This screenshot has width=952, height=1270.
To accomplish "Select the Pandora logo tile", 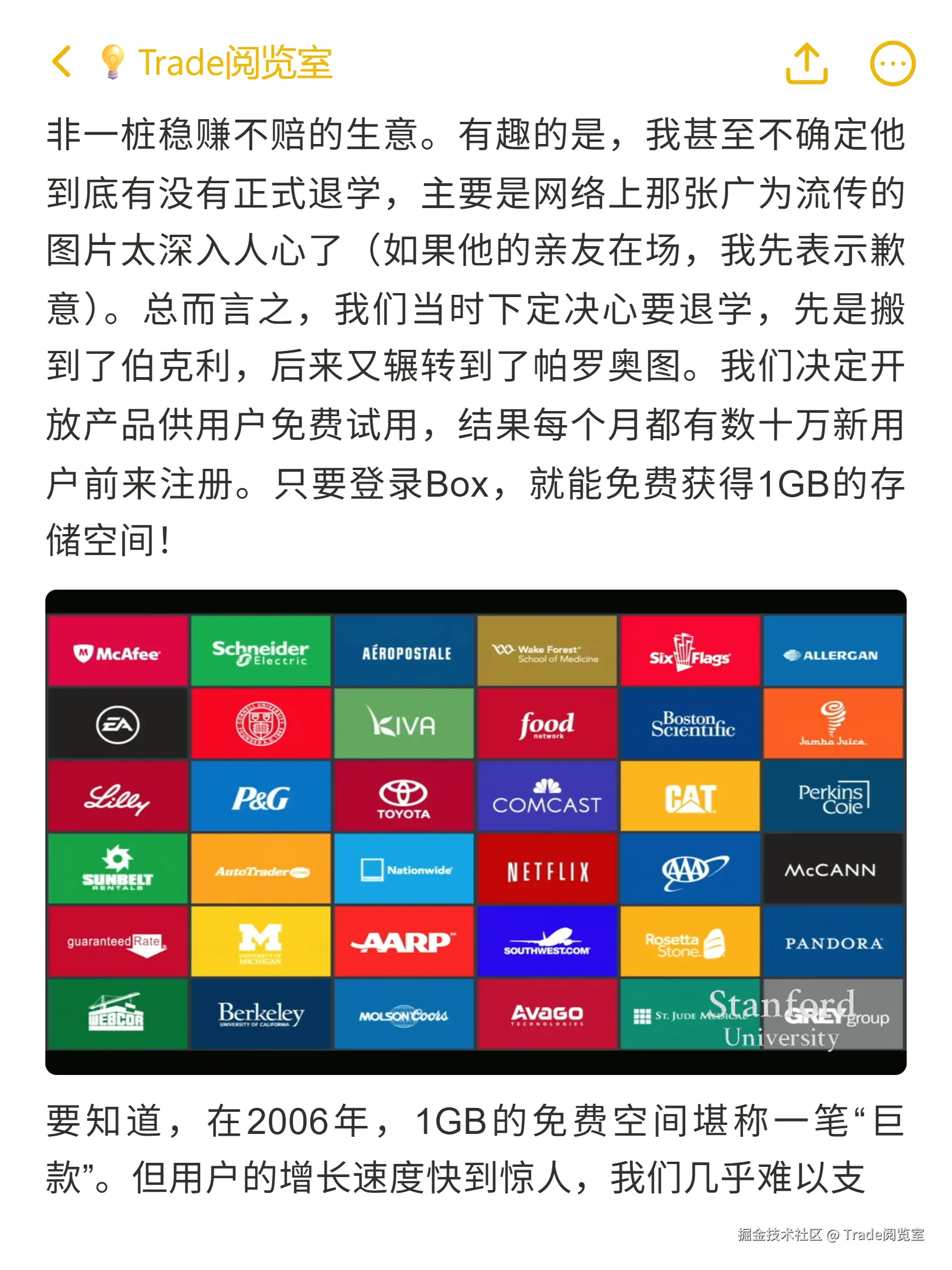I will 833,943.
